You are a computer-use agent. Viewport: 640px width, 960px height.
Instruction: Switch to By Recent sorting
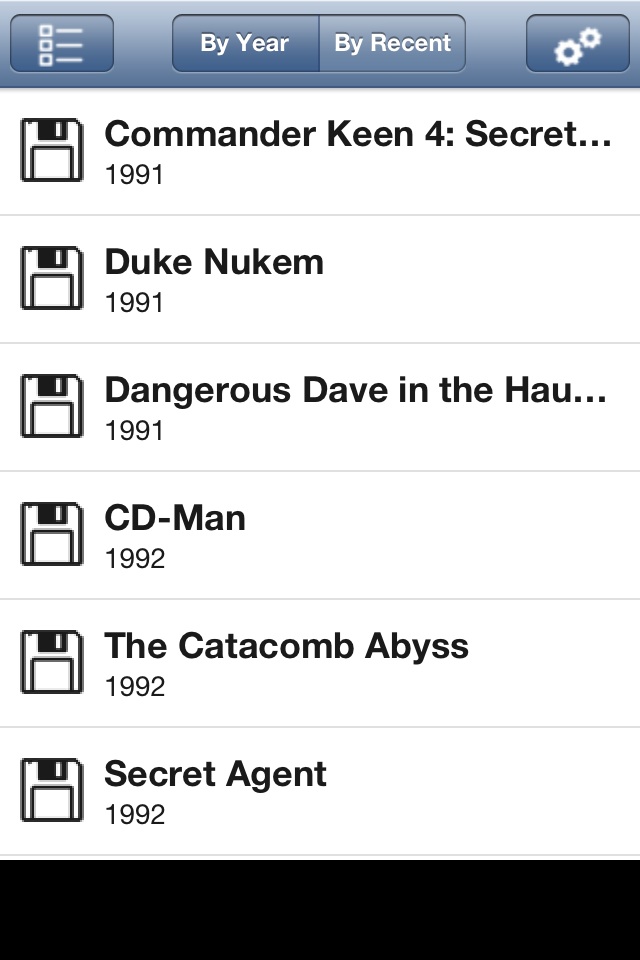[x=392, y=44]
